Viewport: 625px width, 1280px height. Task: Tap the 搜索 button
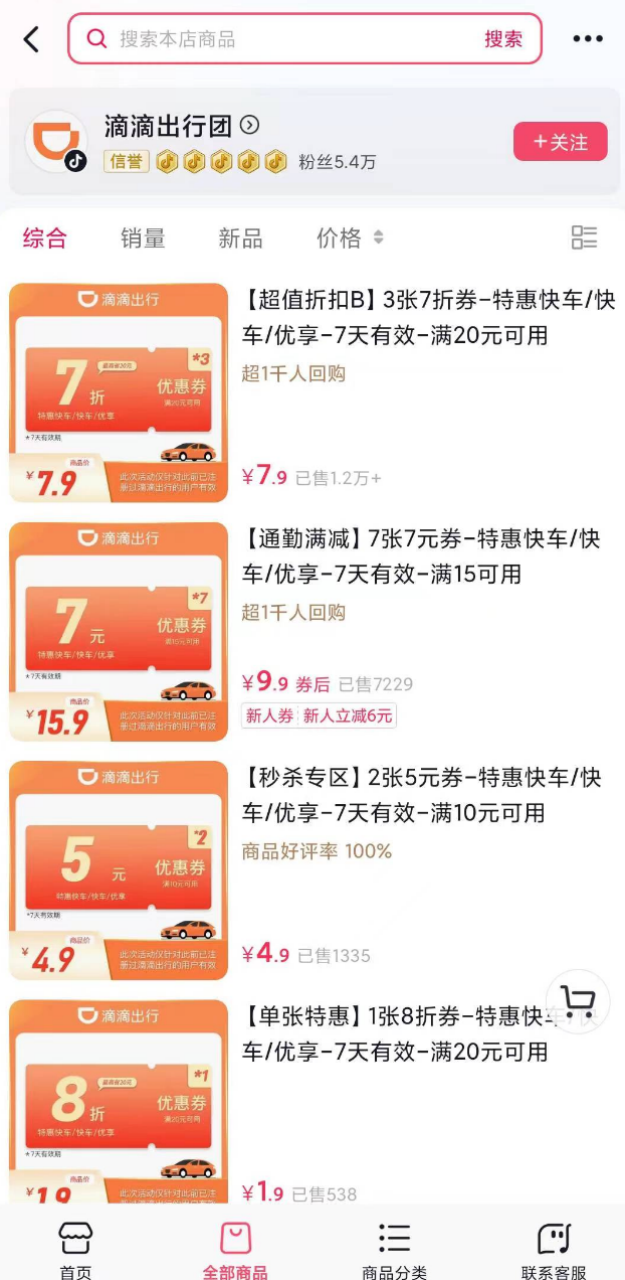point(503,39)
